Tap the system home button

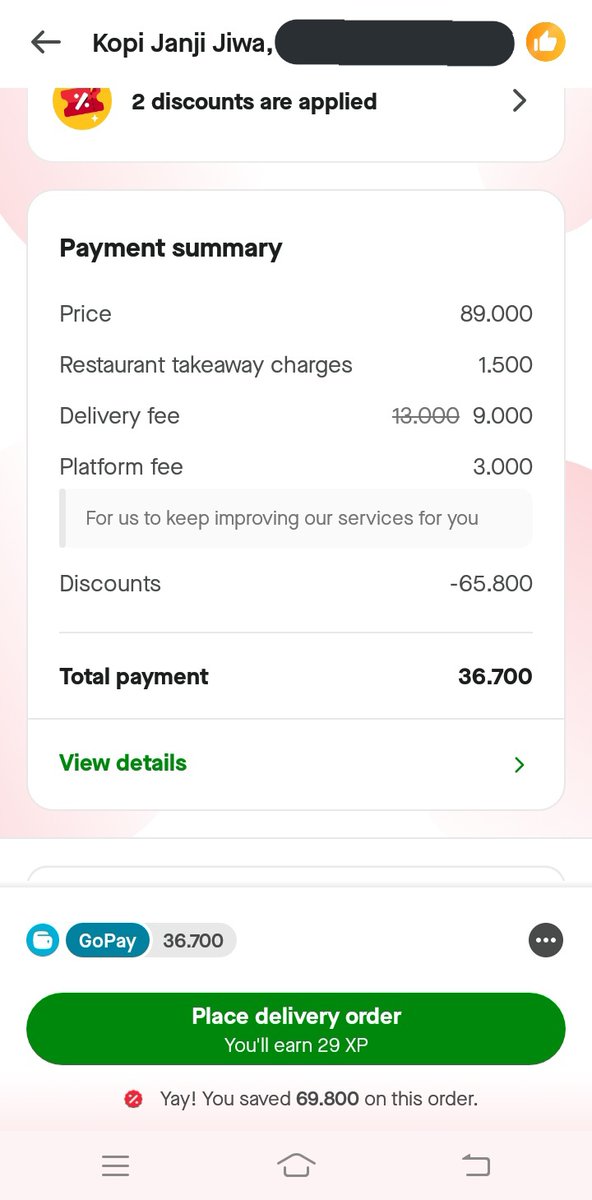point(296,1165)
